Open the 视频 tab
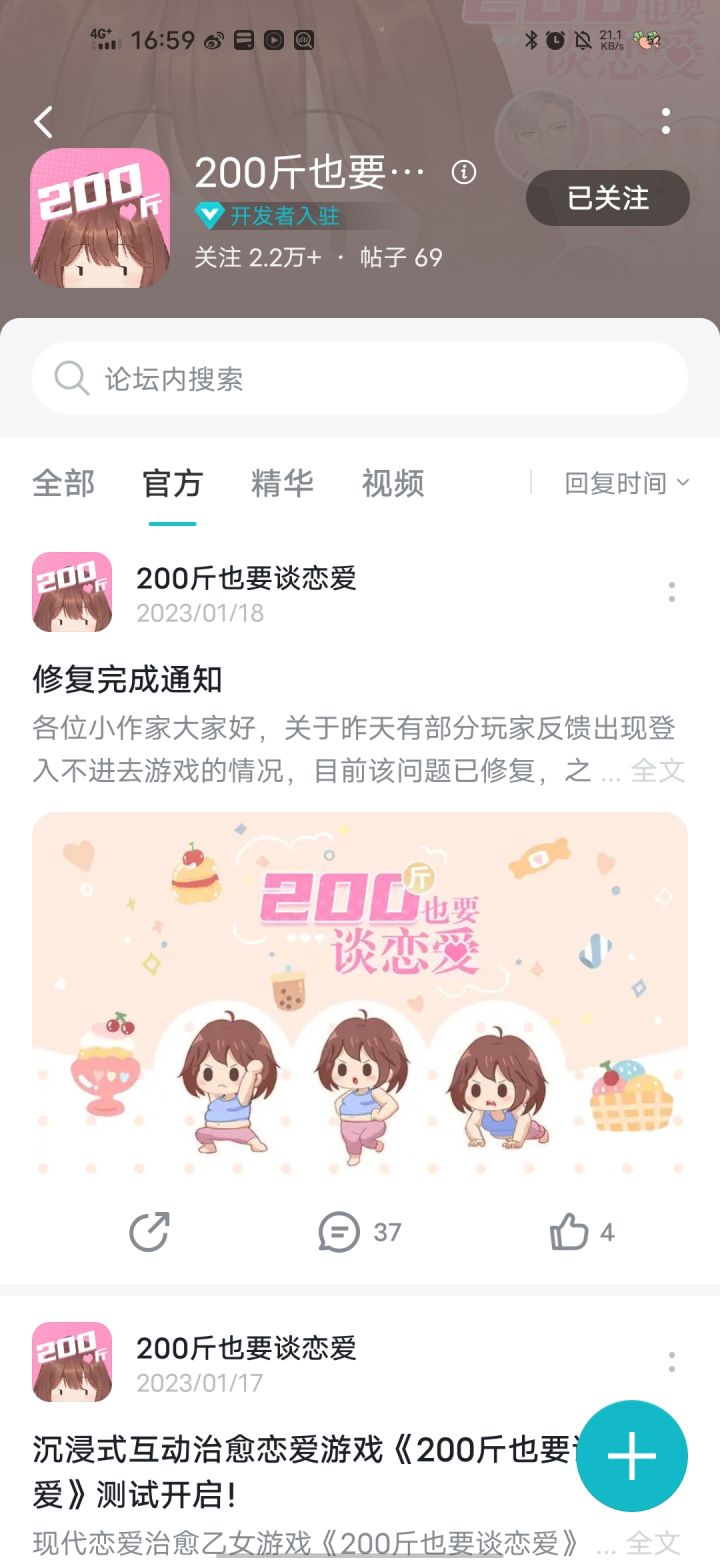Image resolution: width=720 pixels, height=1560 pixels. (x=393, y=484)
